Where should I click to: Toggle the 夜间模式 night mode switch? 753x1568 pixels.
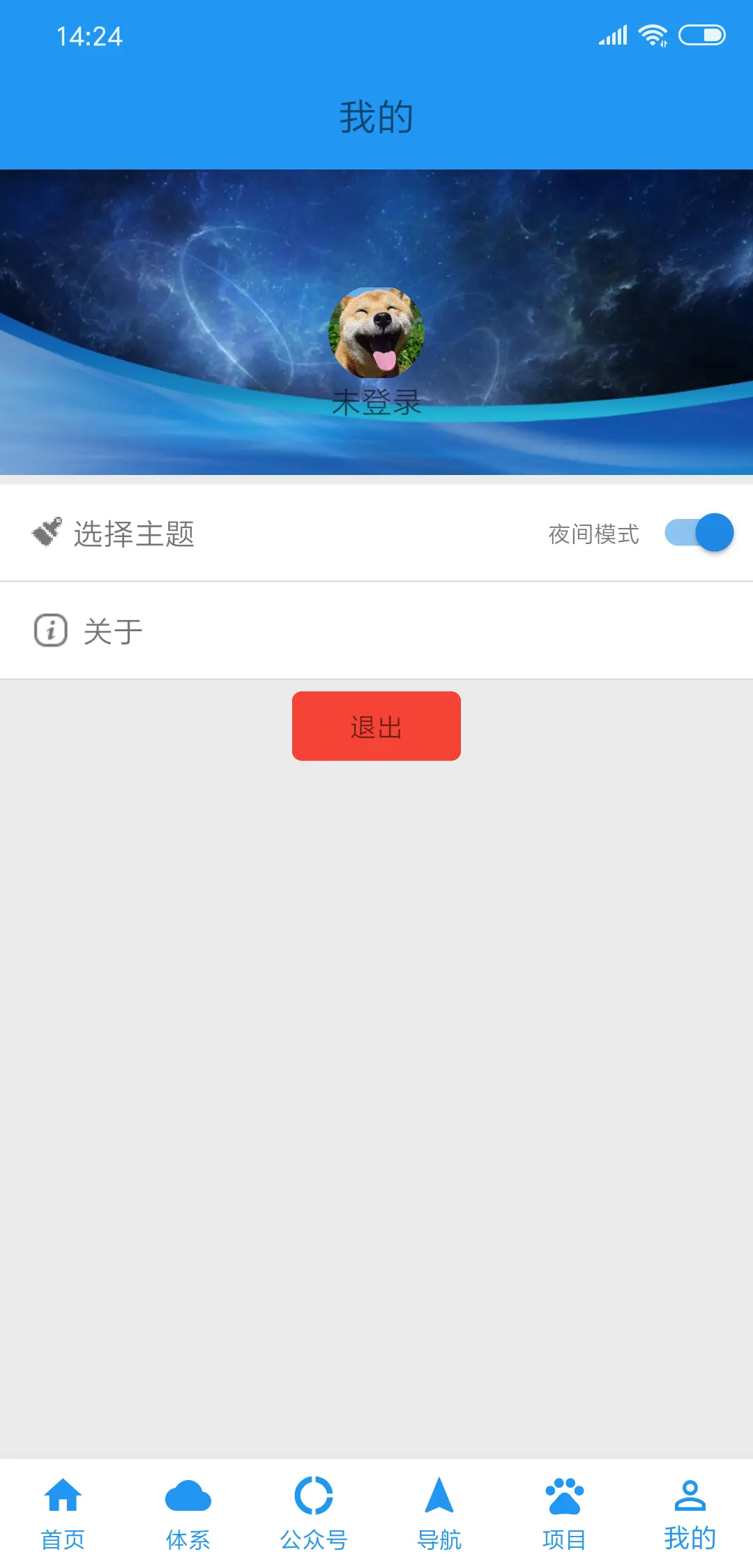click(699, 534)
